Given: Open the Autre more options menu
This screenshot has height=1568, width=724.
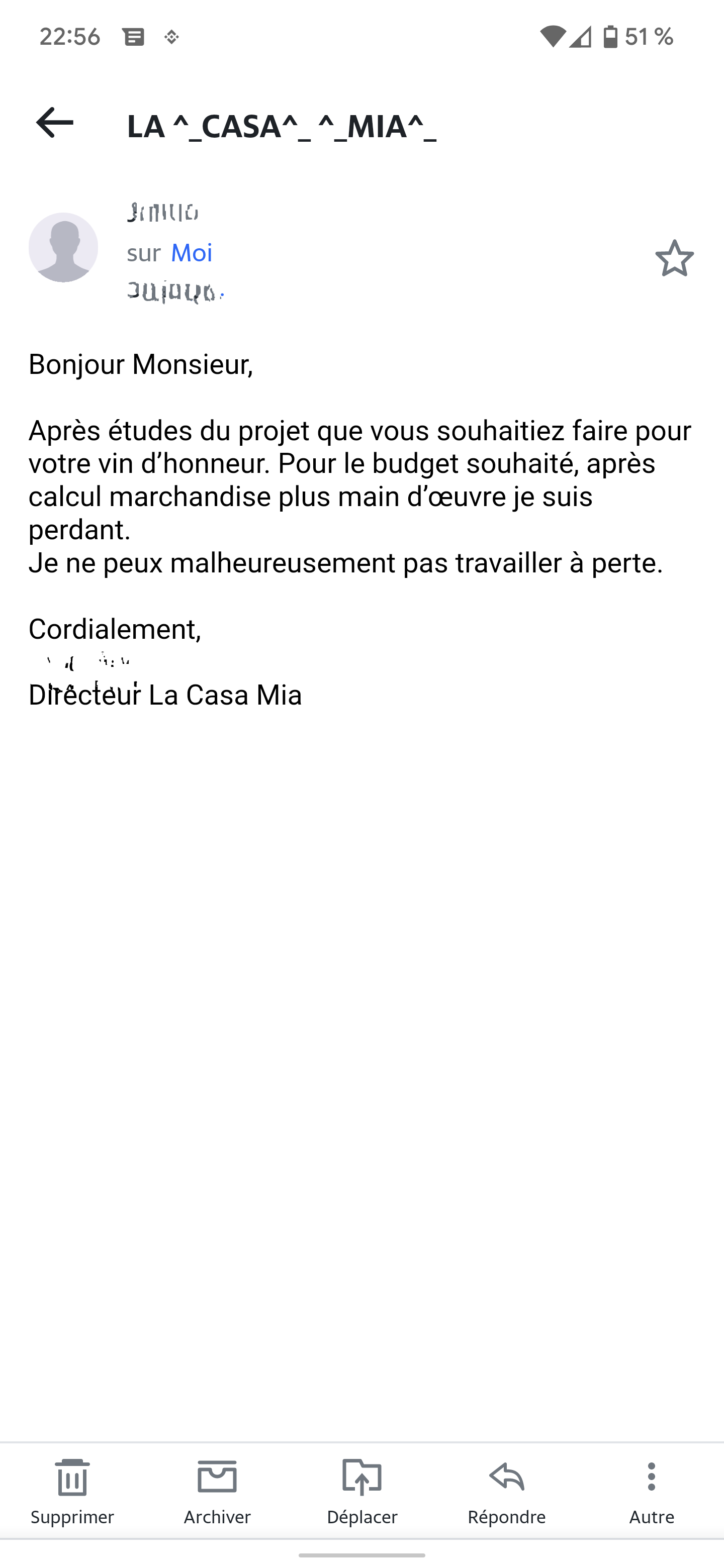Looking at the screenshot, I should (x=652, y=1491).
